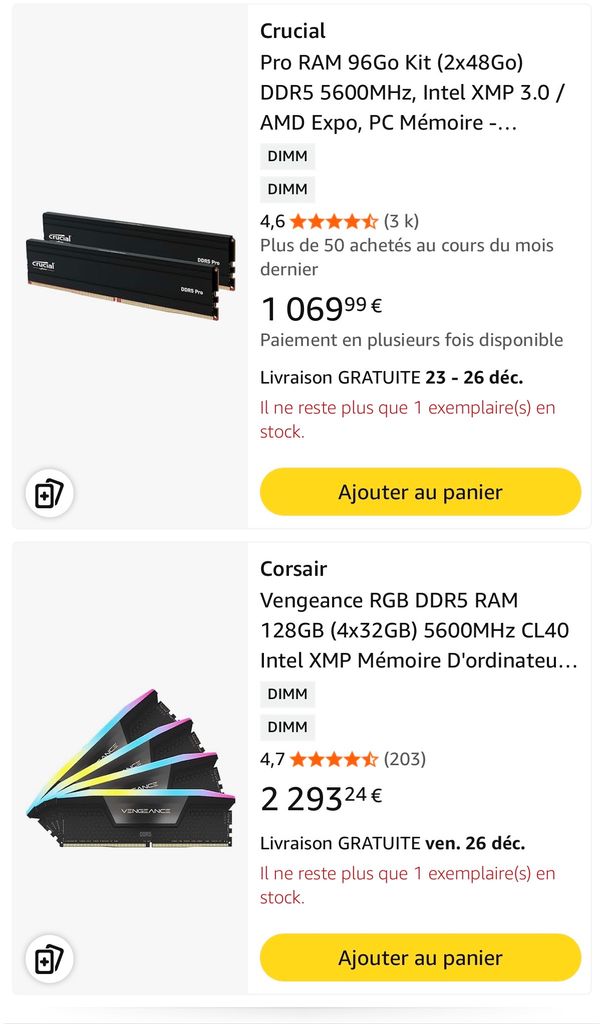Add the Crucial Pro RAM to cart
The height and width of the screenshot is (1024, 604).
420,492
